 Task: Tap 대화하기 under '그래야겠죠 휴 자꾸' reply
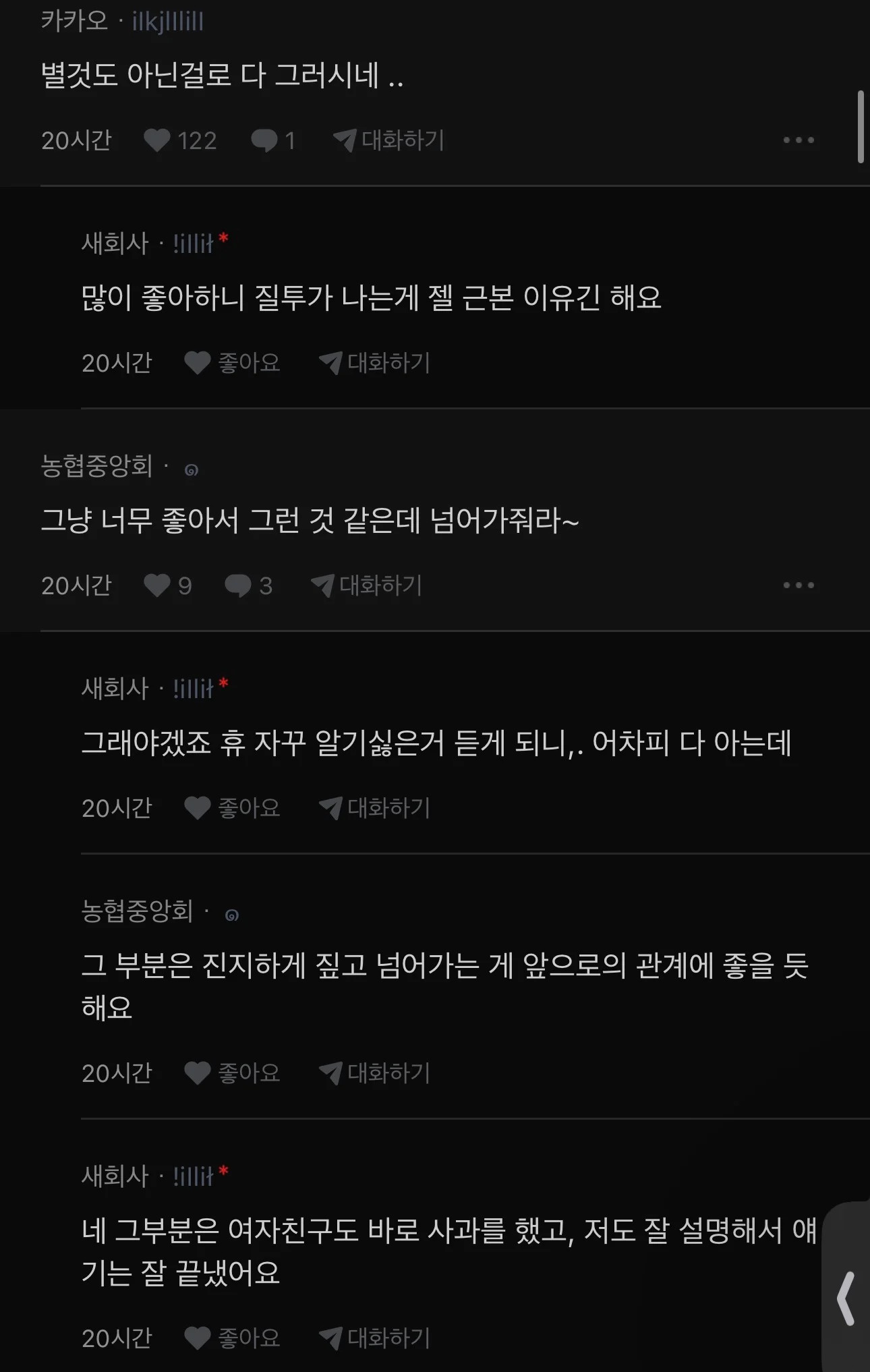[x=374, y=808]
